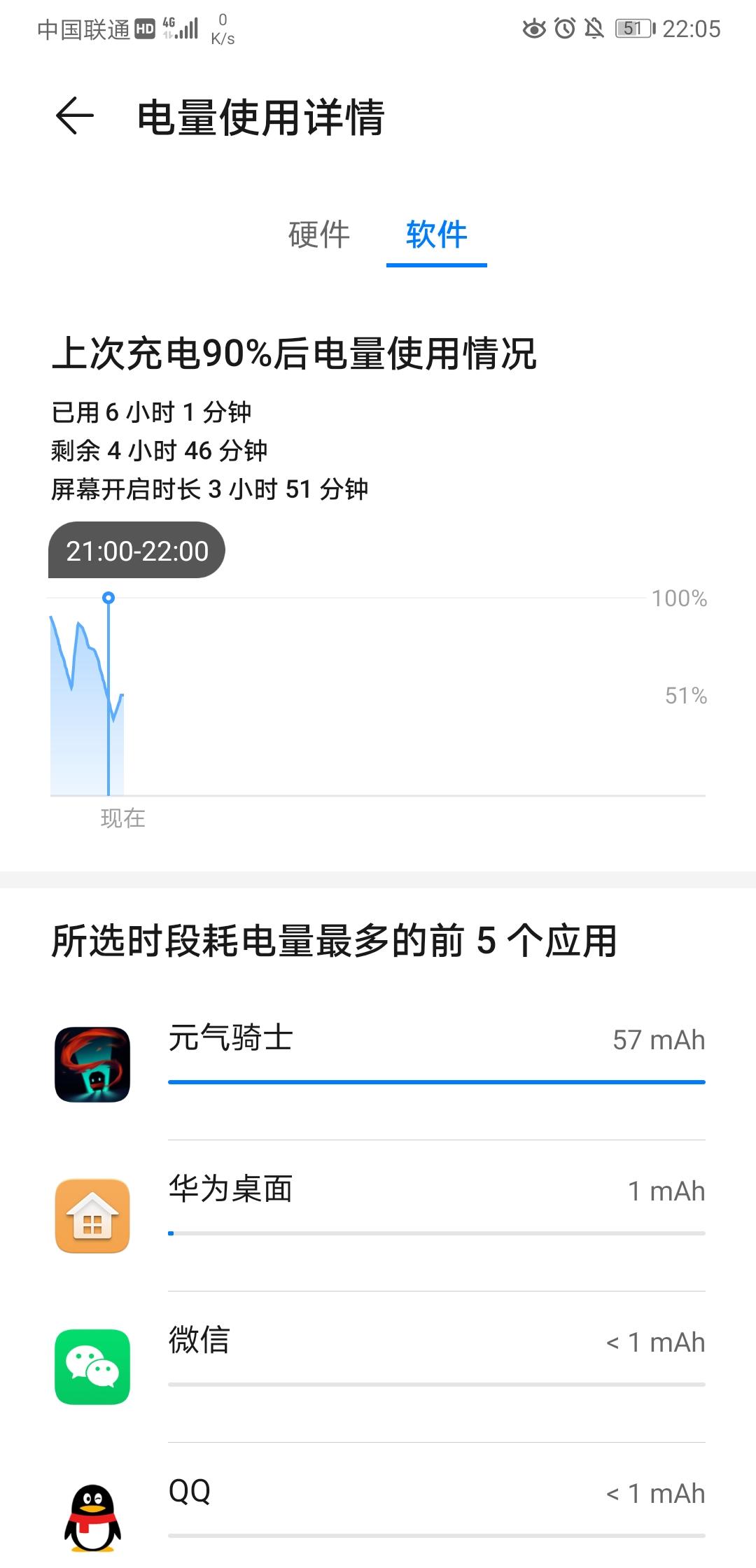Select the 软件 tab

pos(436,234)
